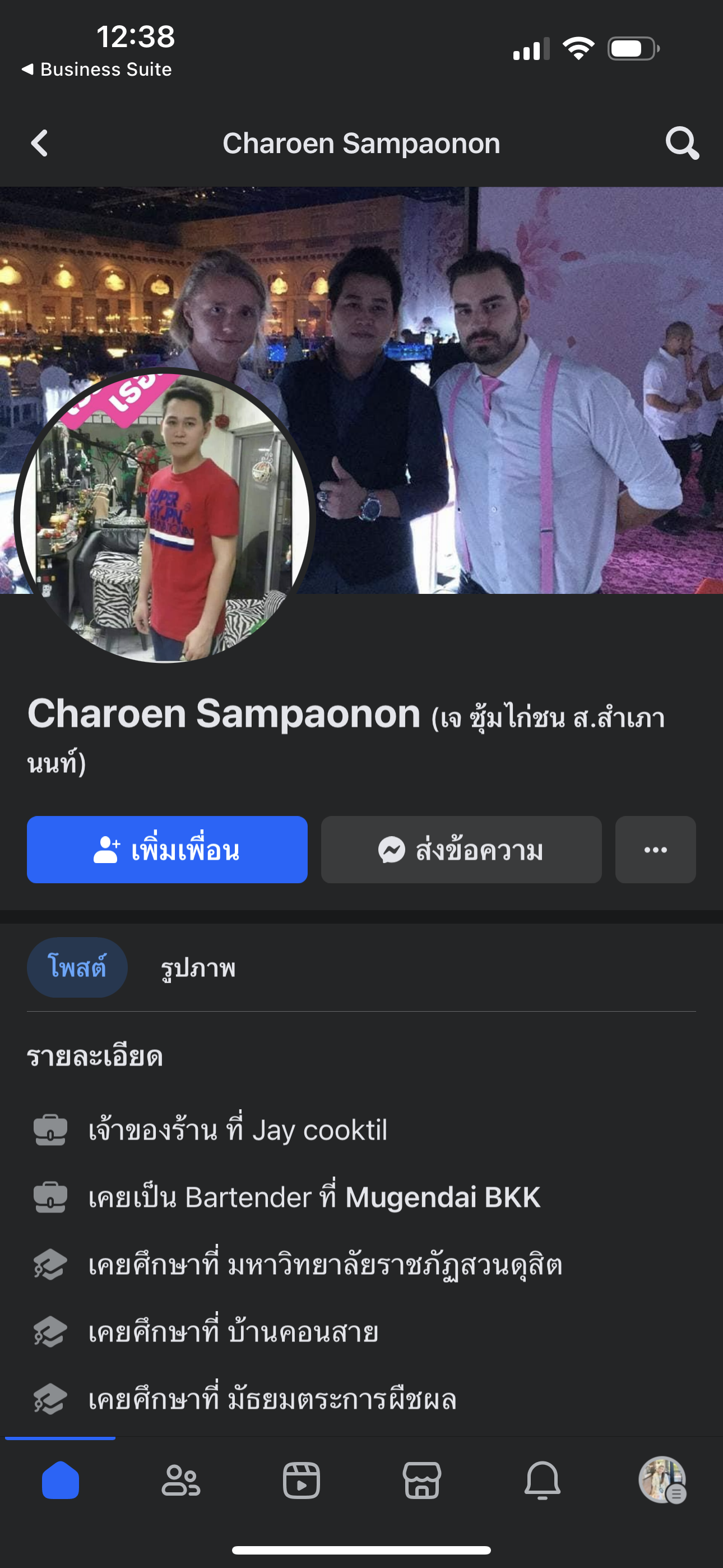Send a message via ส่งข้อความ
This screenshot has width=723, height=1568.
[461, 850]
